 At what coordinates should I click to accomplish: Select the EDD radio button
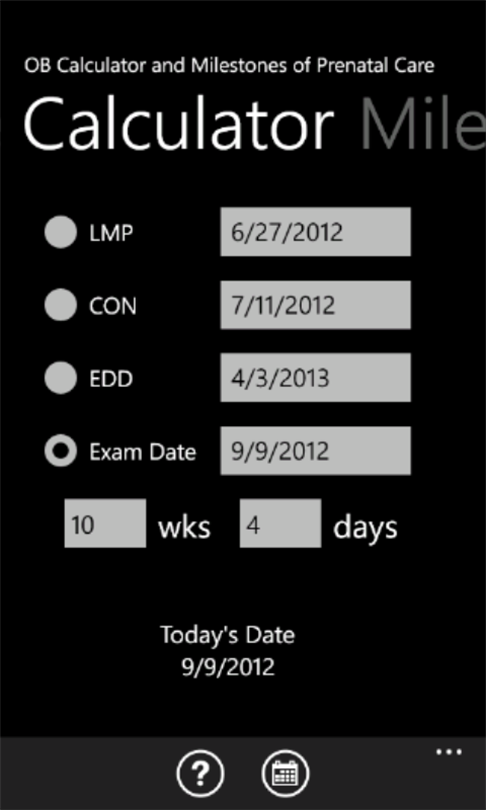pos(60,378)
